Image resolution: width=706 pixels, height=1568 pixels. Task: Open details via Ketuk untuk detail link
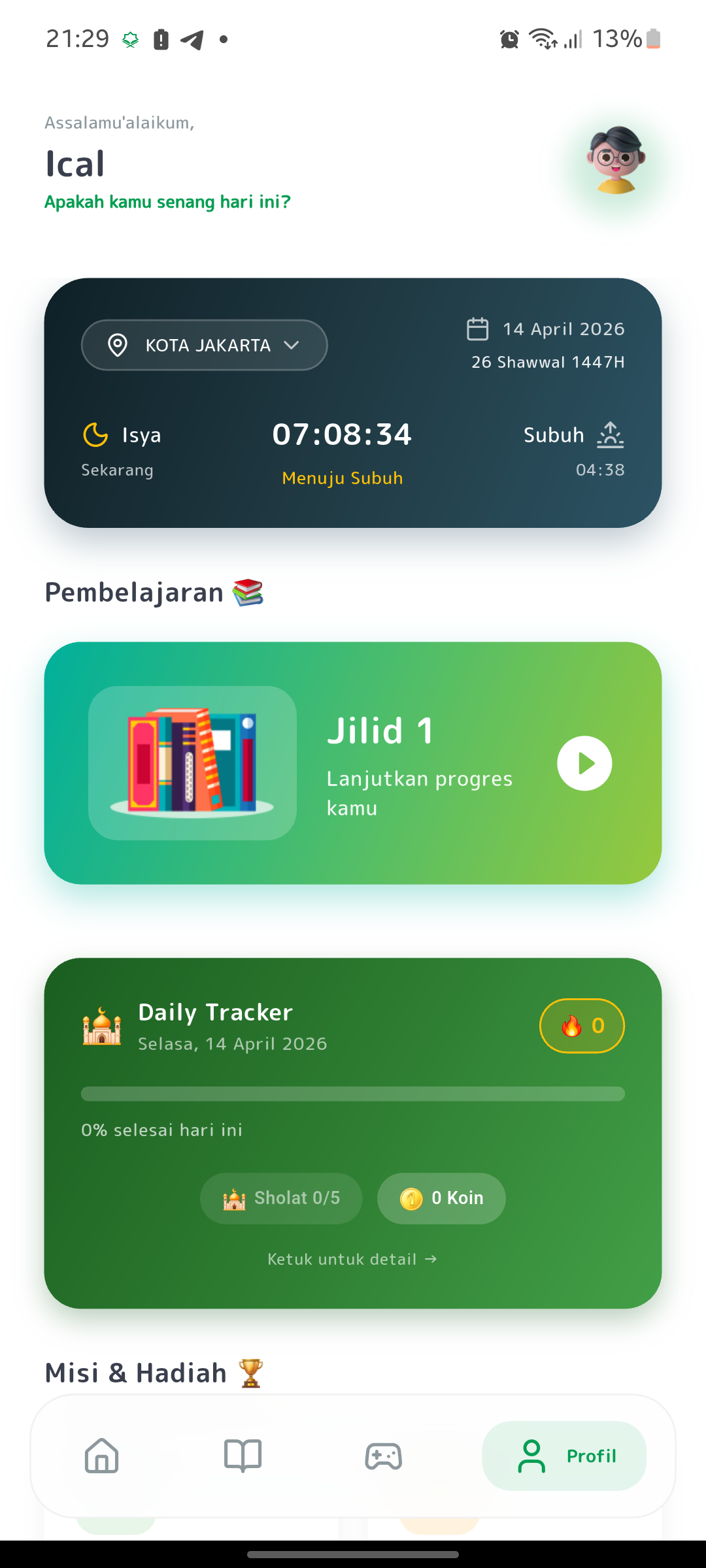(352, 1258)
